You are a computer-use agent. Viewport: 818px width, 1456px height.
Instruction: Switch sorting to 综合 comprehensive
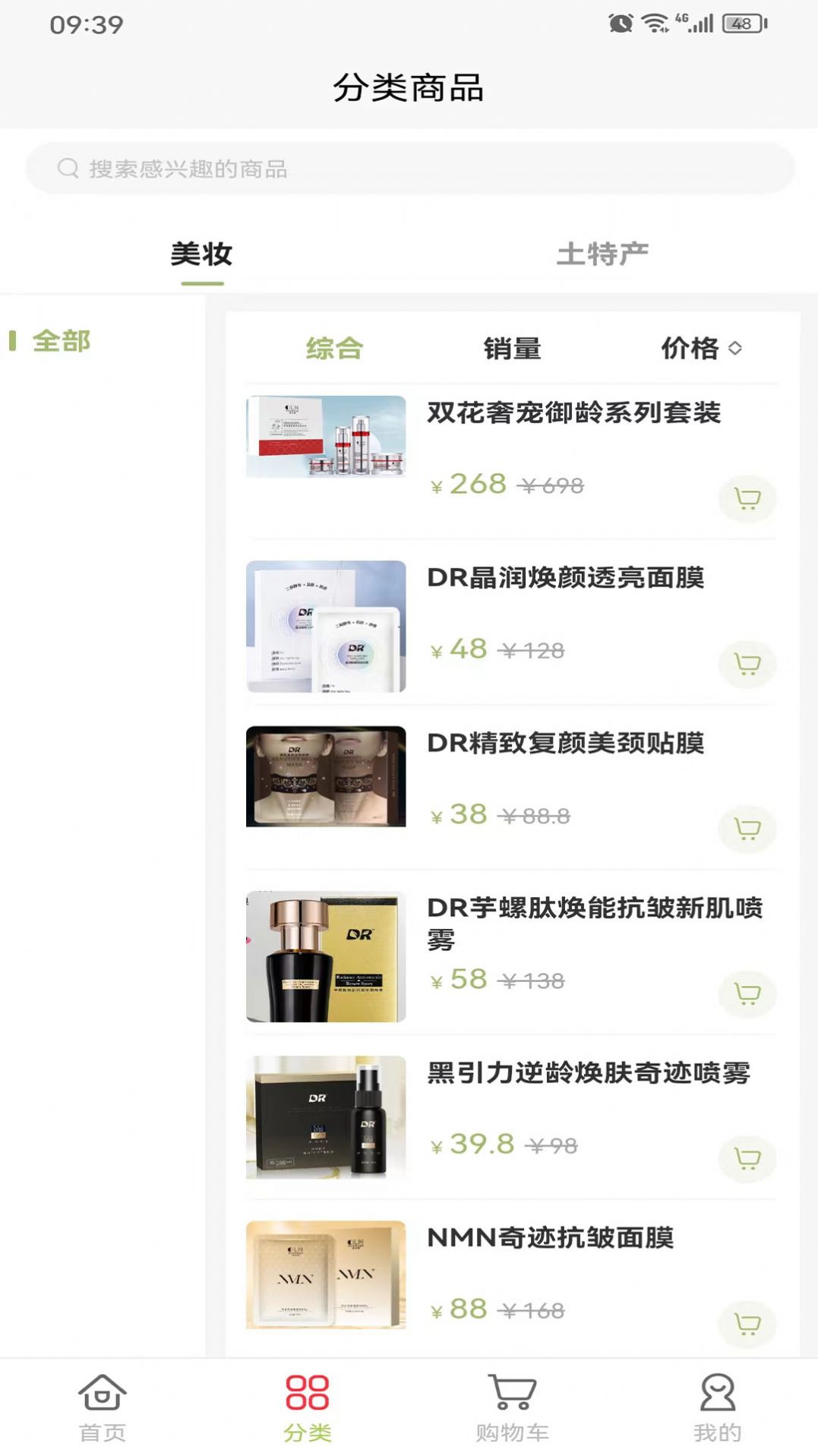click(x=334, y=349)
